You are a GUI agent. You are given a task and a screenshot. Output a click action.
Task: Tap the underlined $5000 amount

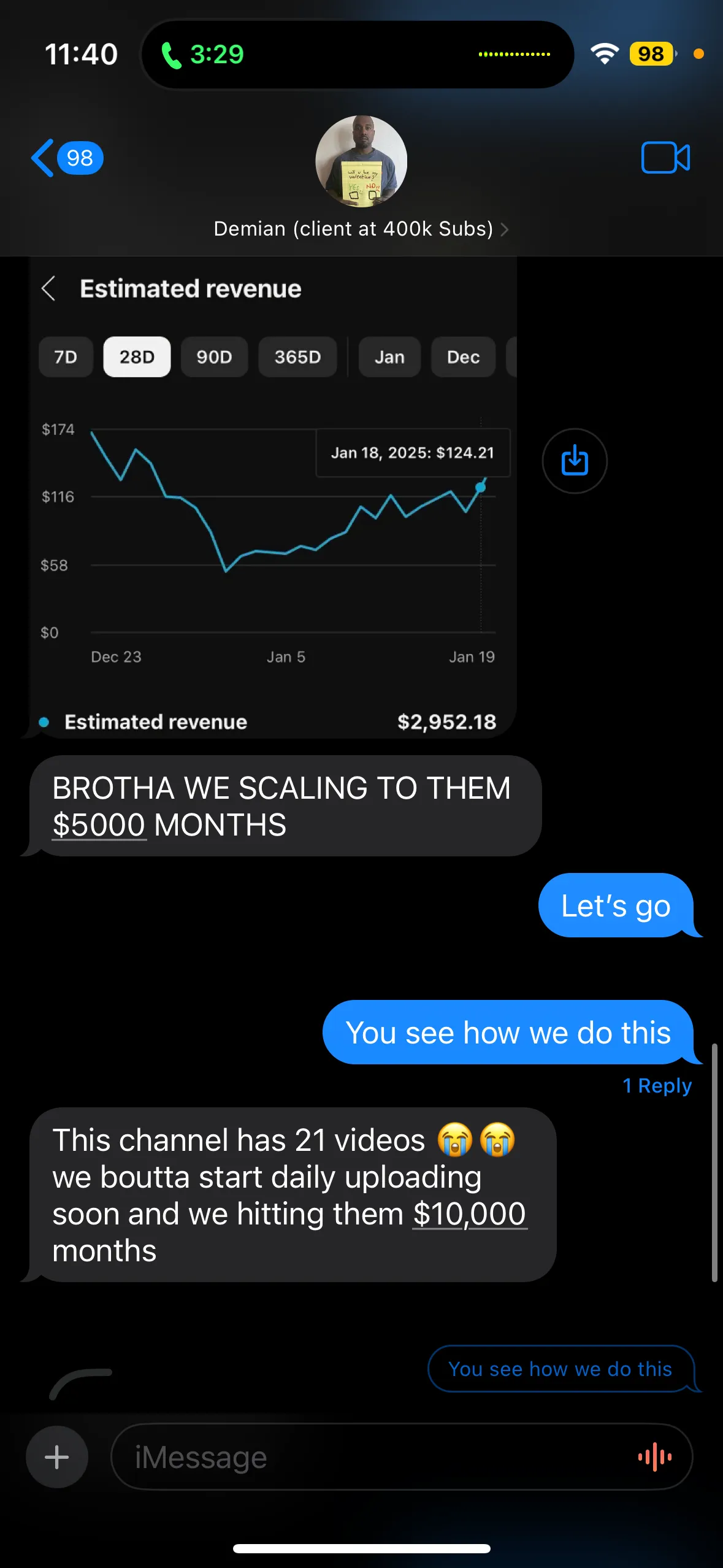(99, 825)
